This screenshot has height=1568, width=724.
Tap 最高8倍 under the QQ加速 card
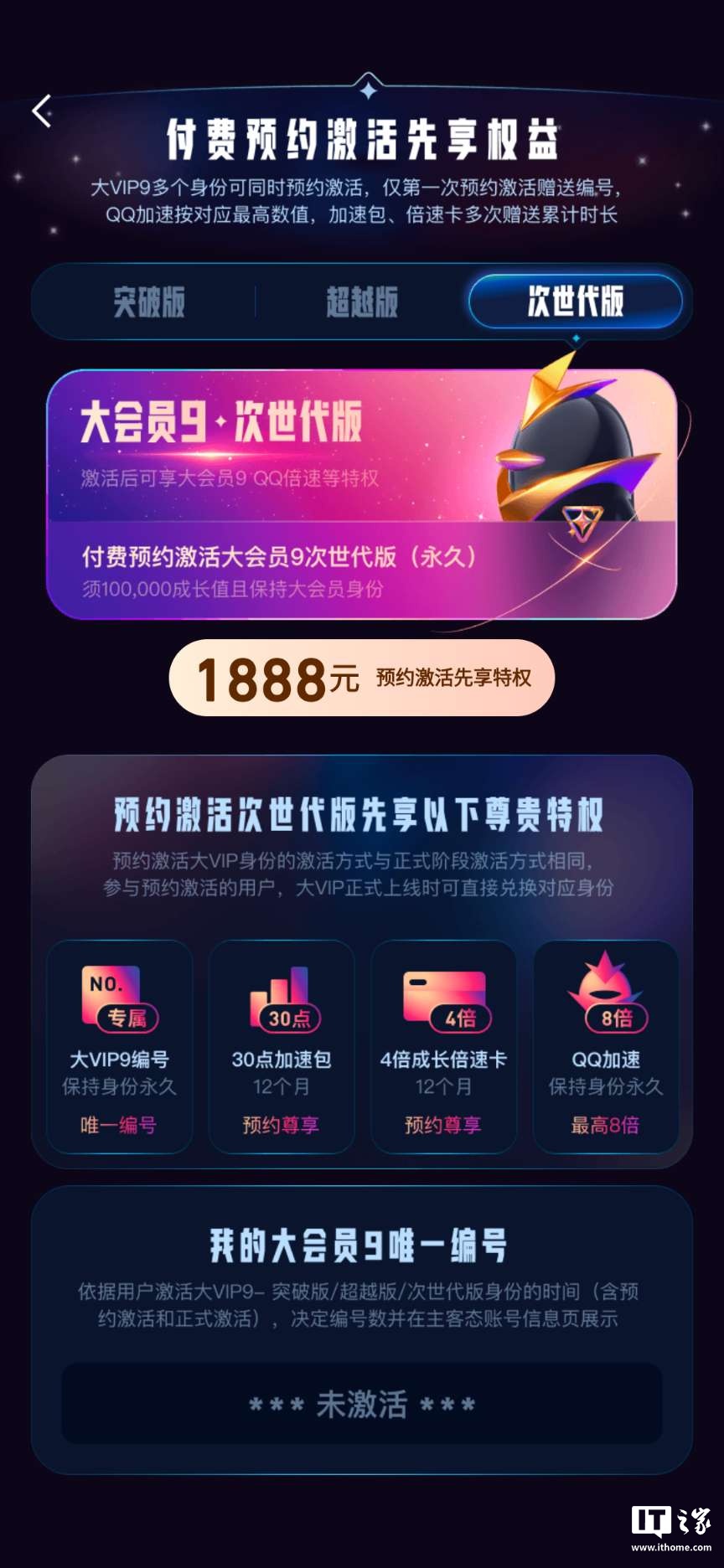tap(605, 1125)
